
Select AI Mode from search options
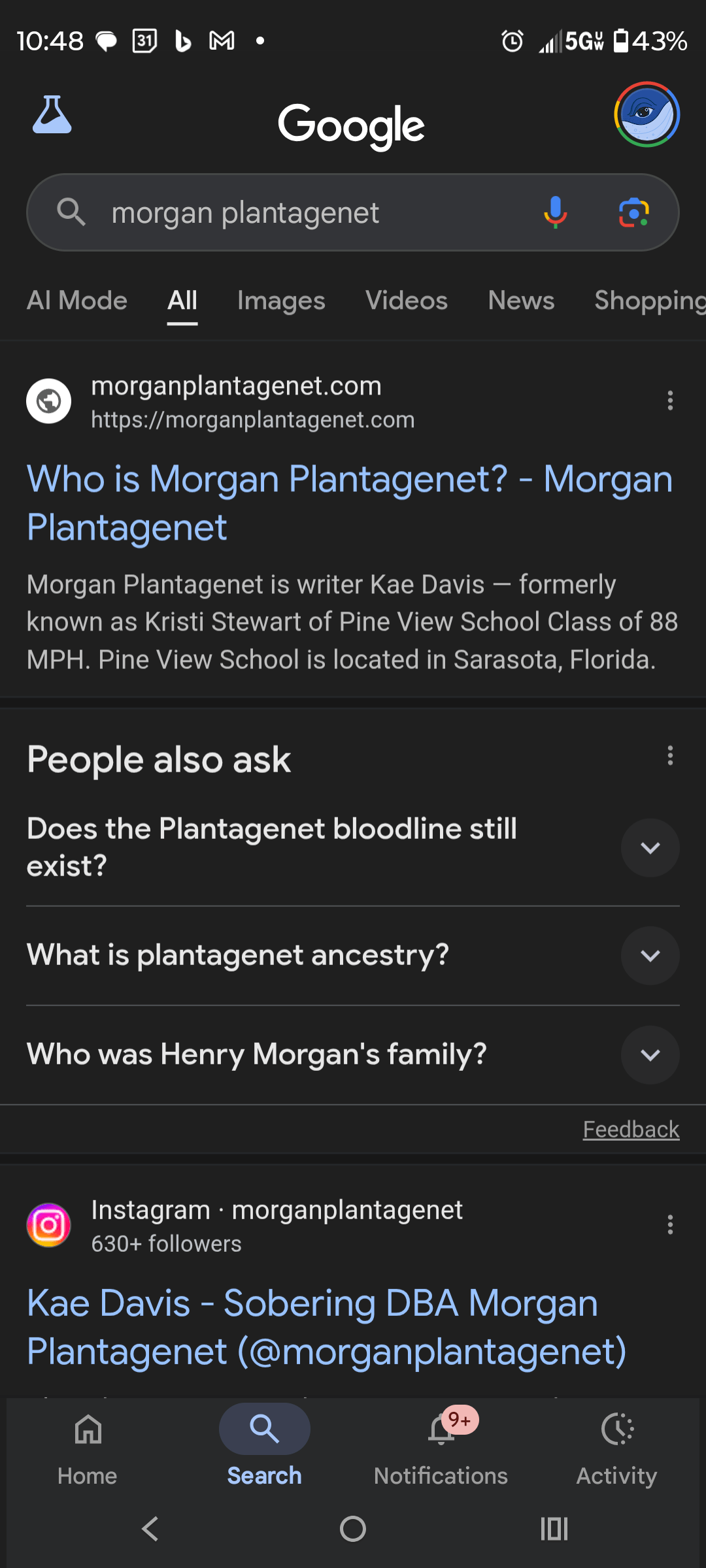pos(76,301)
